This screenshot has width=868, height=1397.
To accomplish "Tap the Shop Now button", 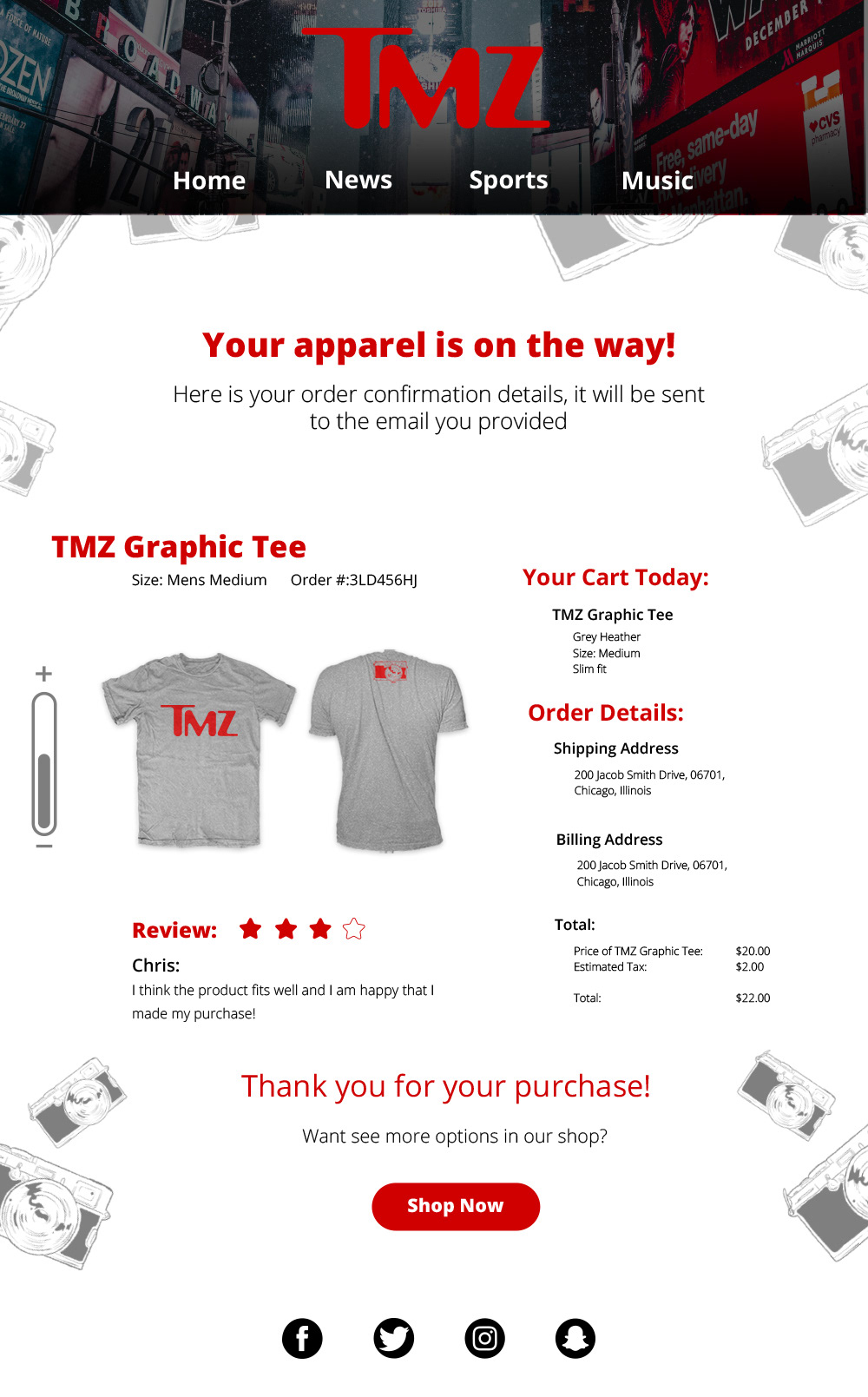I will point(456,1206).
